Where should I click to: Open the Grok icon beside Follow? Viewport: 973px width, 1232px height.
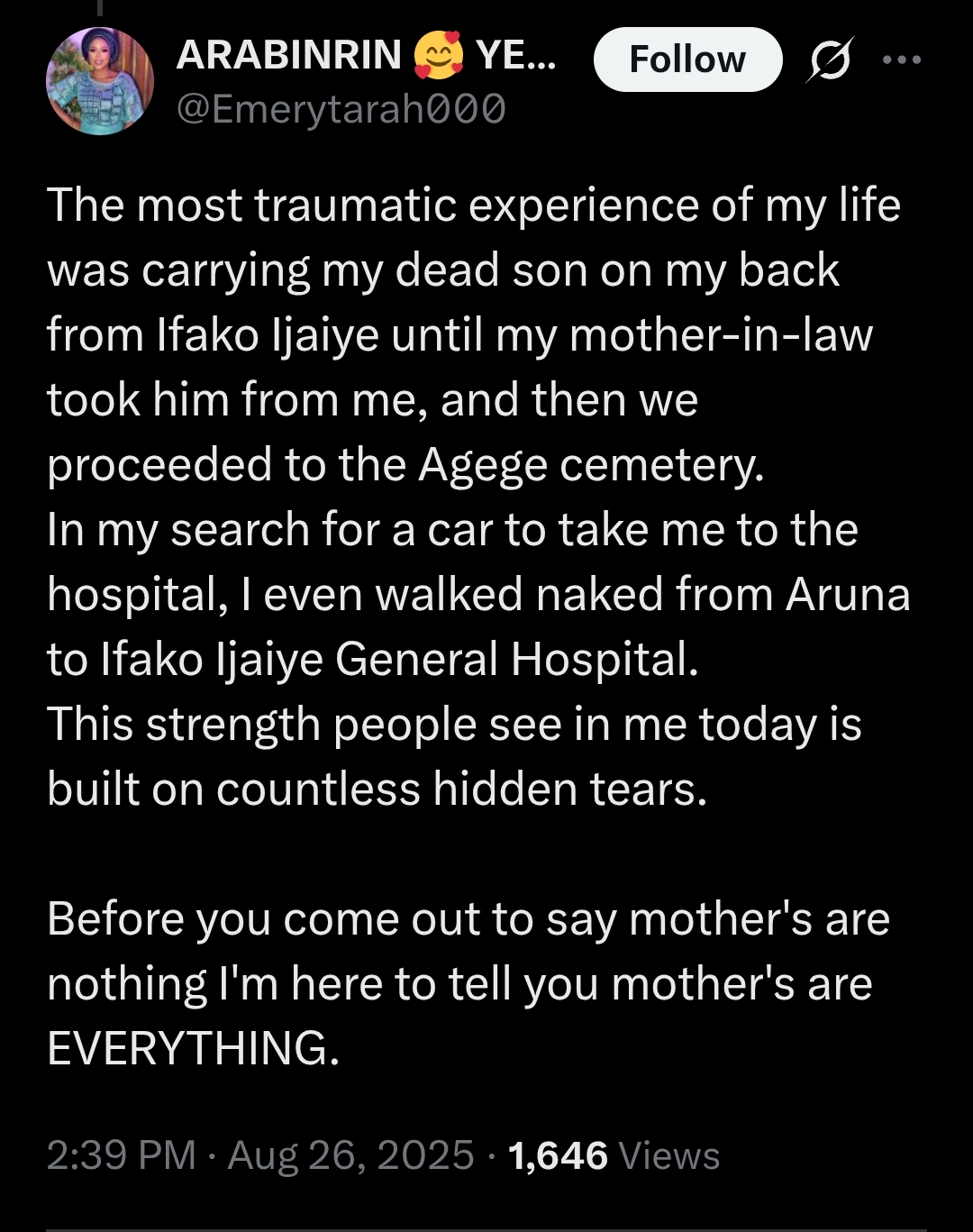point(829,60)
